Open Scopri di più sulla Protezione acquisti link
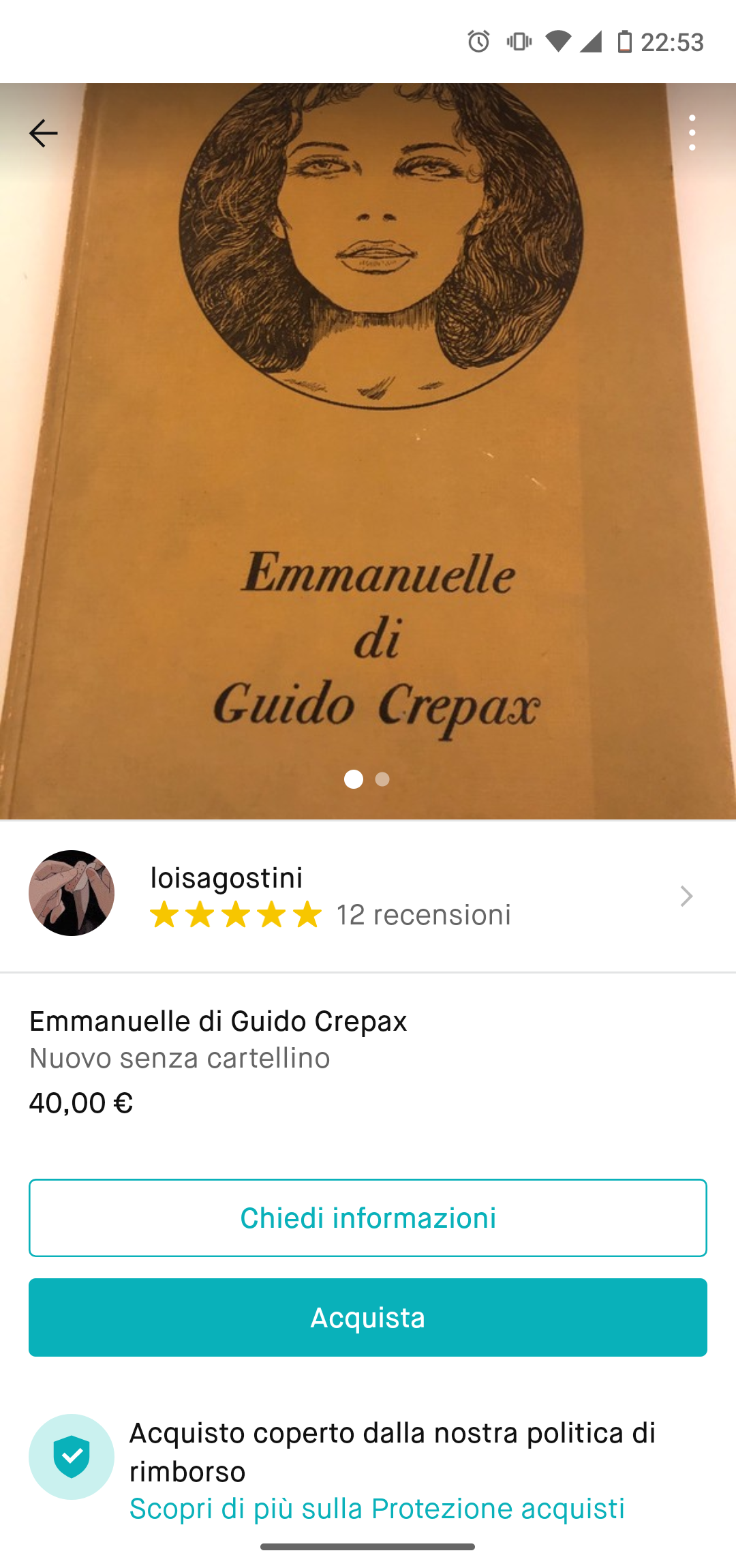Image resolution: width=736 pixels, height=1568 pixels. [x=377, y=1509]
